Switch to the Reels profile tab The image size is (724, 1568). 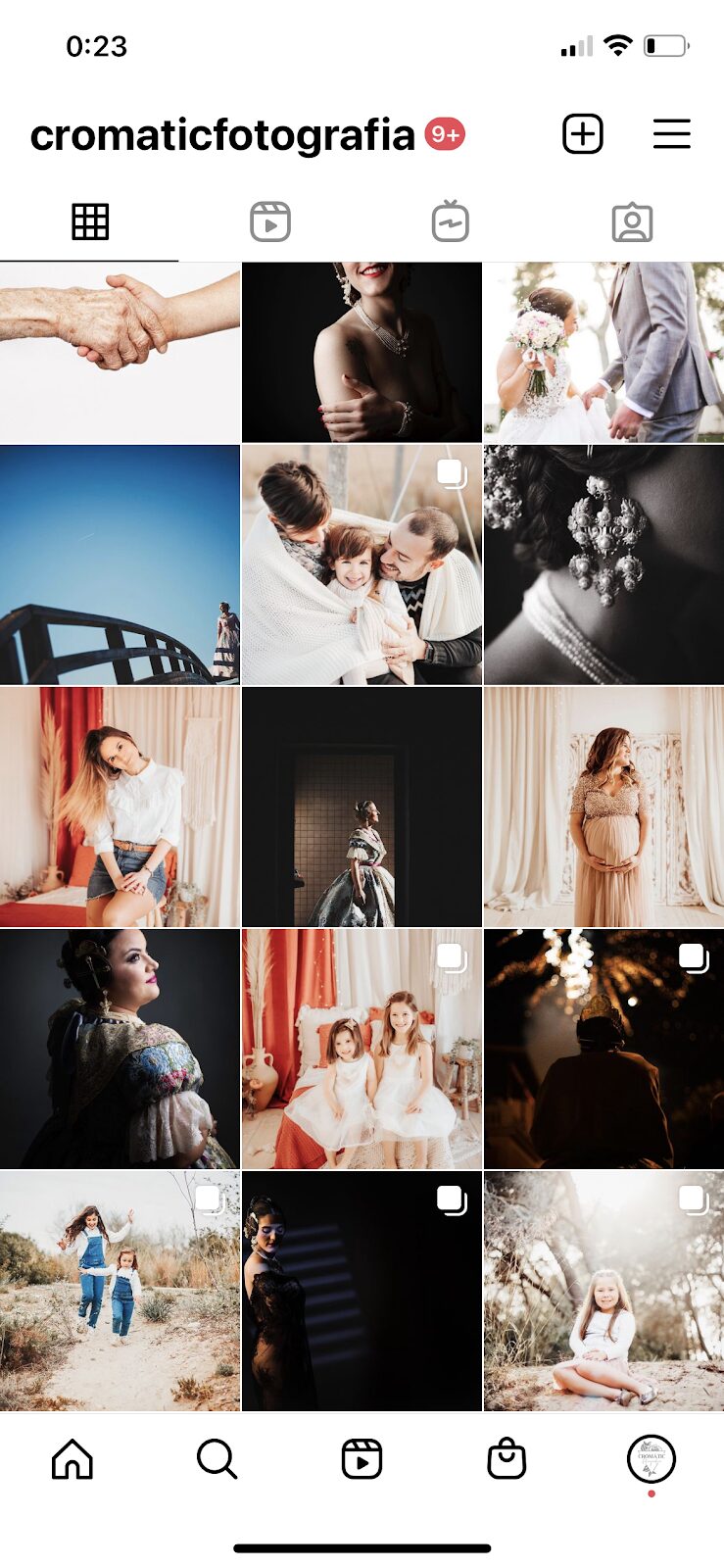pyautogui.click(x=269, y=222)
